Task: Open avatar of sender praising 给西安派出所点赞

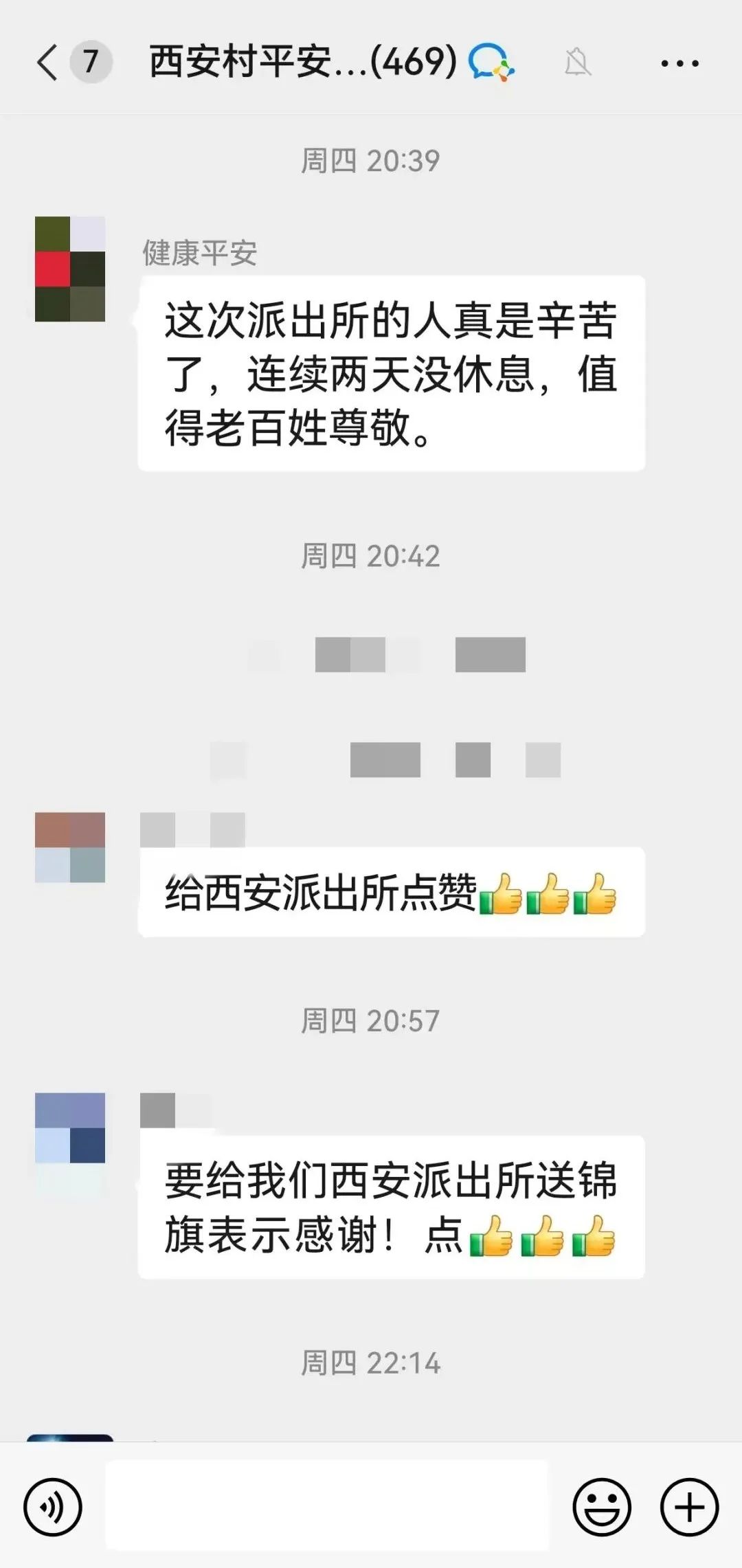Action: pyautogui.click(x=70, y=847)
